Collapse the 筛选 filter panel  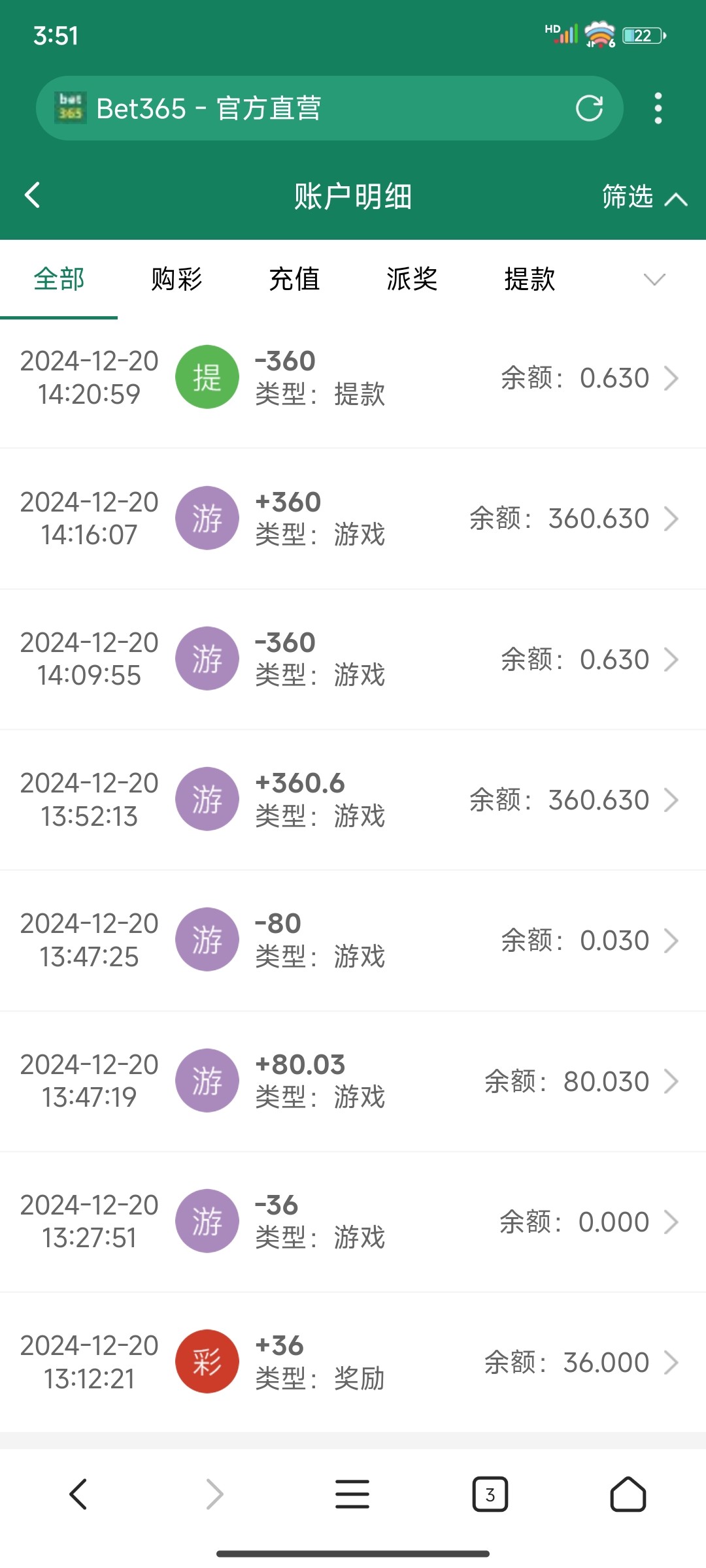(x=644, y=197)
